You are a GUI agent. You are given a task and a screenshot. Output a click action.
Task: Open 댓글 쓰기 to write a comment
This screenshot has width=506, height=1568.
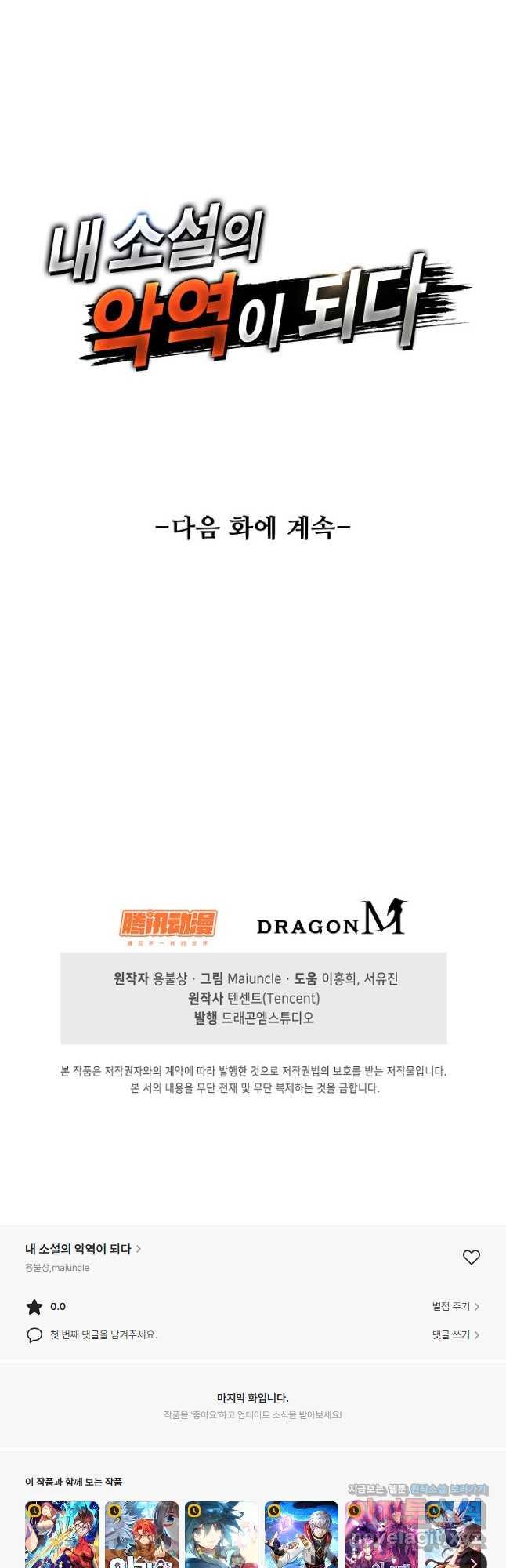456,1334
